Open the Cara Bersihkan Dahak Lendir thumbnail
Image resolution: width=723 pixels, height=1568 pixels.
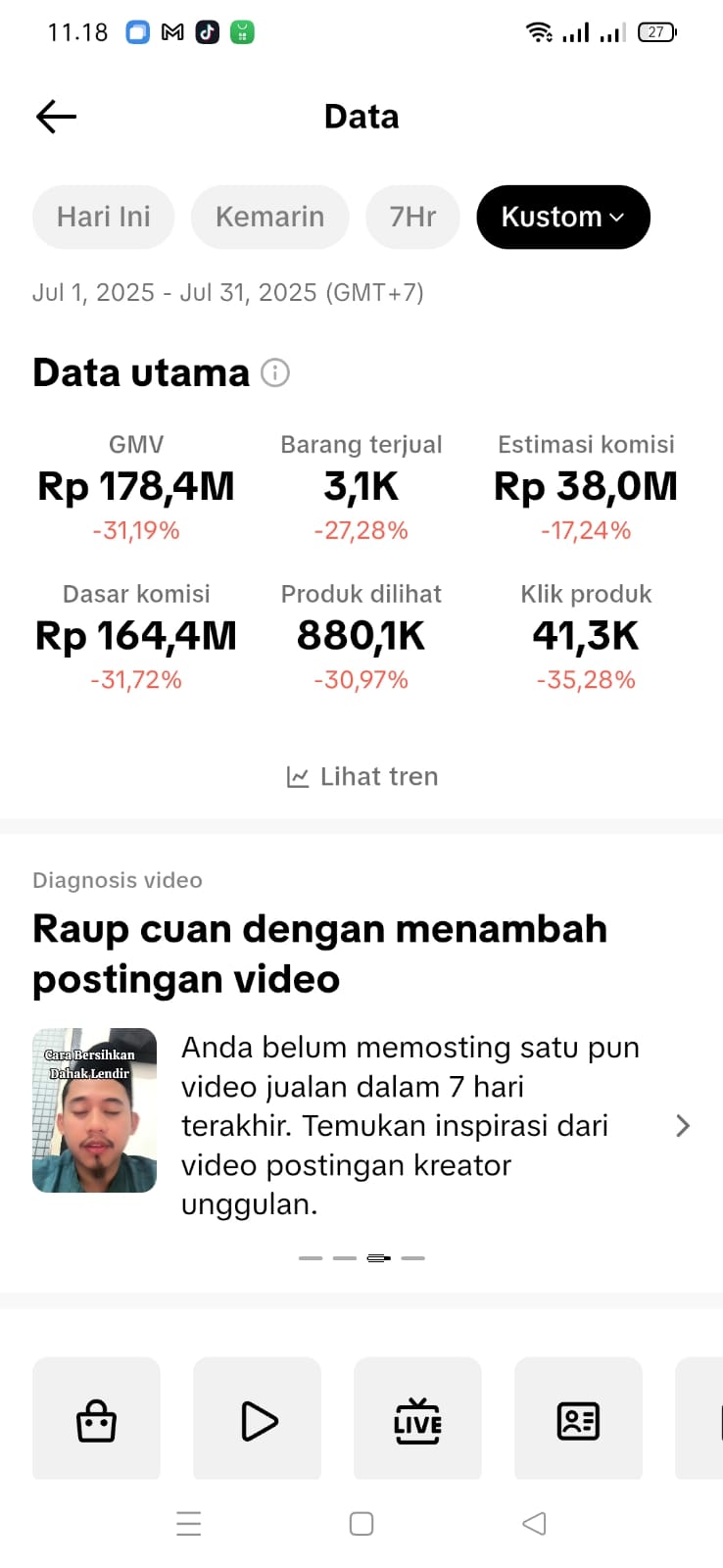coord(95,1110)
